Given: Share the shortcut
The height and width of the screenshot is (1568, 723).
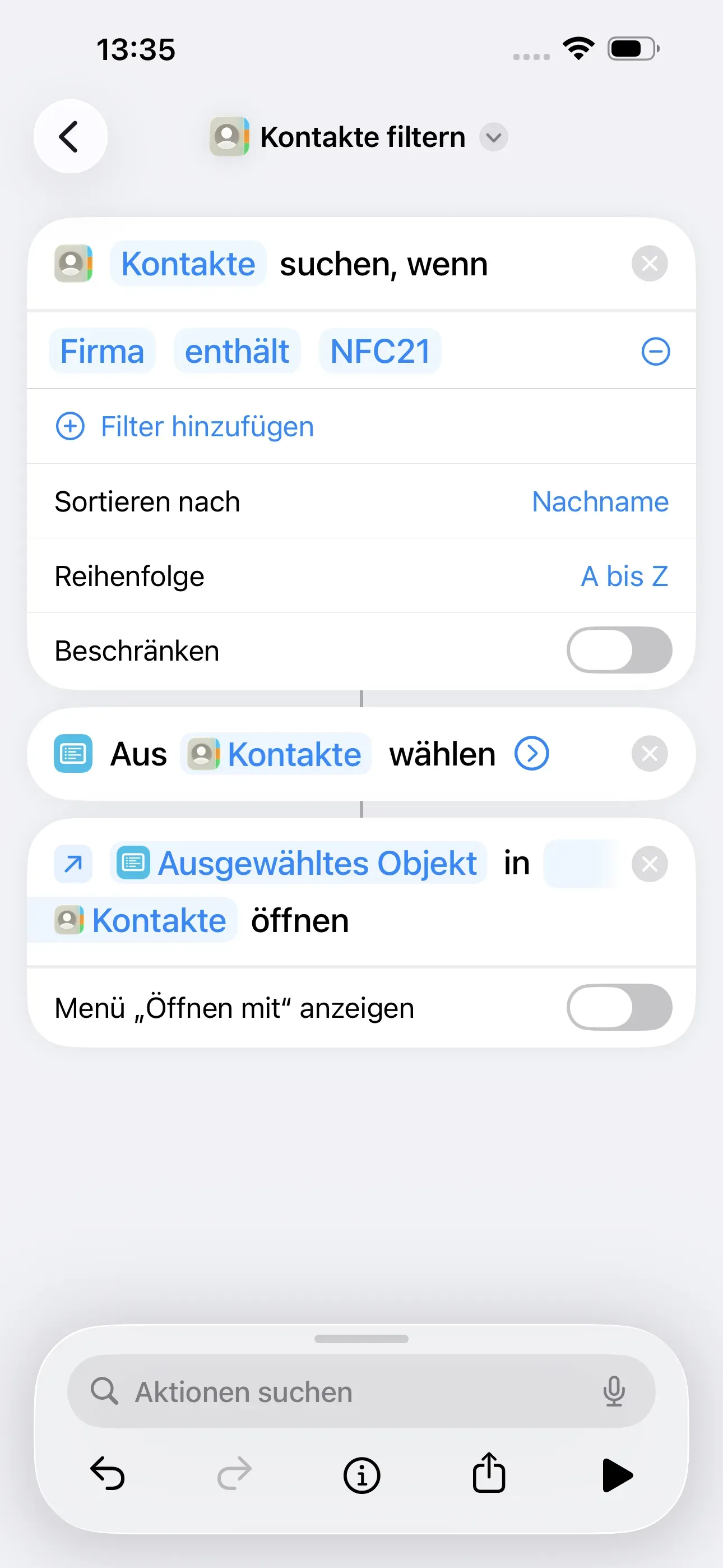Looking at the screenshot, I should click(x=489, y=1474).
